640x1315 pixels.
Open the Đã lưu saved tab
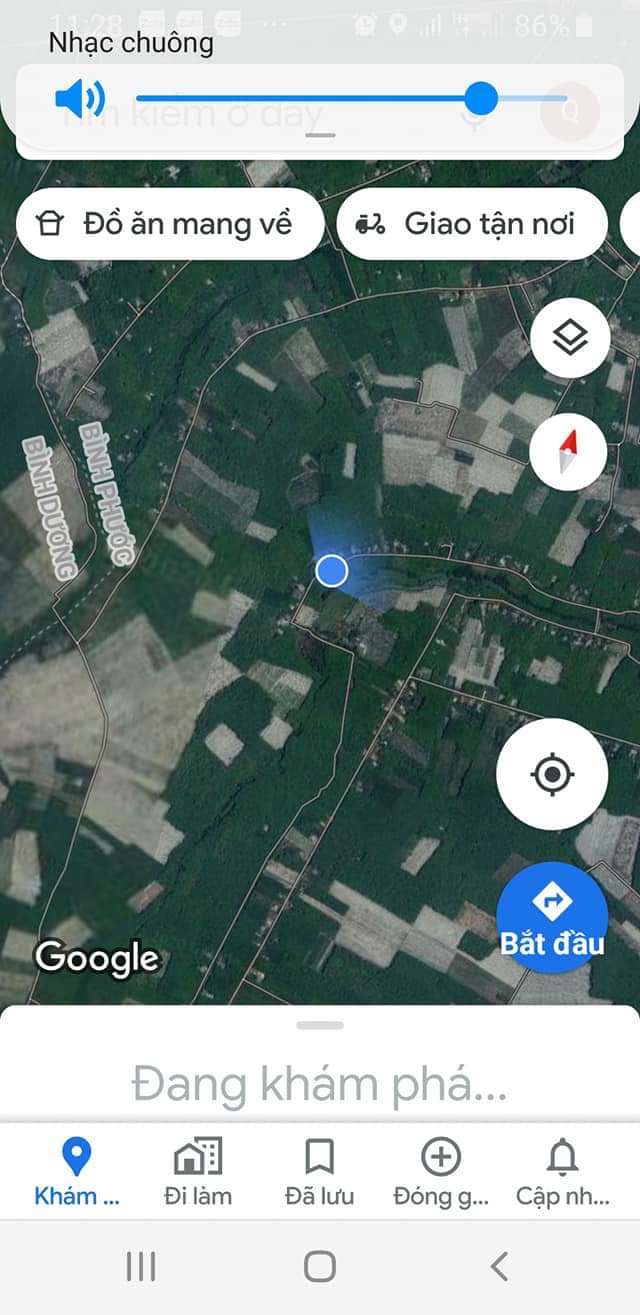coord(319,1171)
